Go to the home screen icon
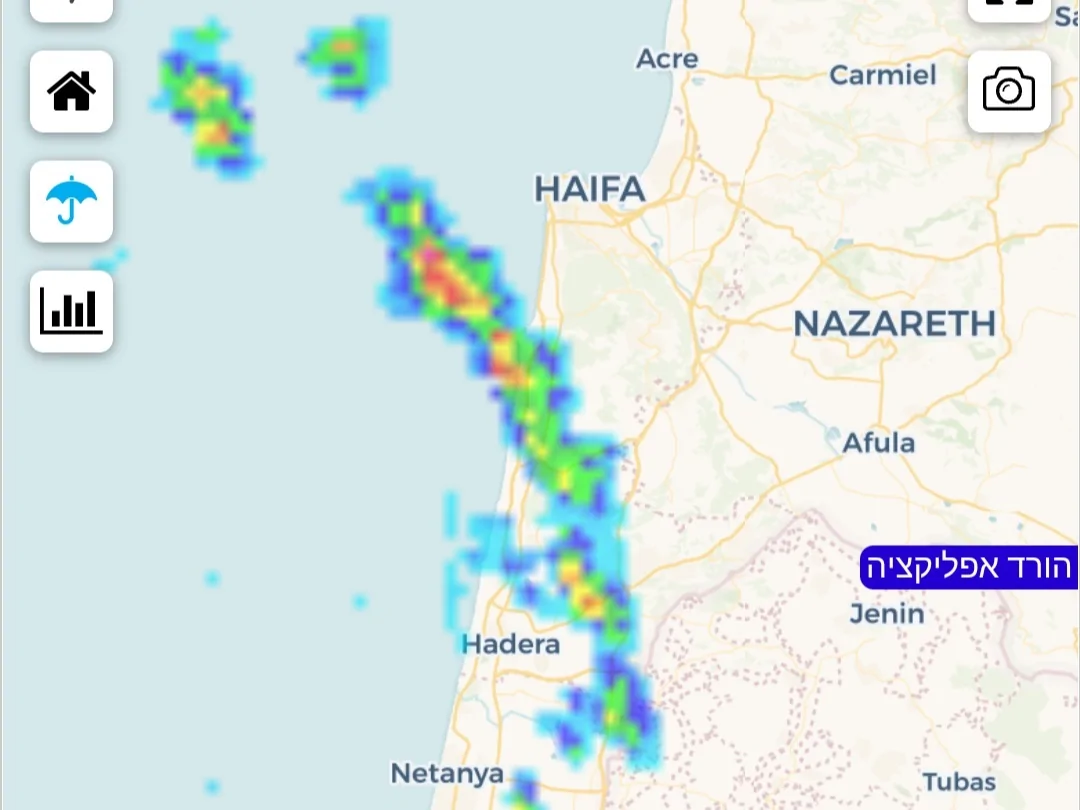 (x=71, y=92)
